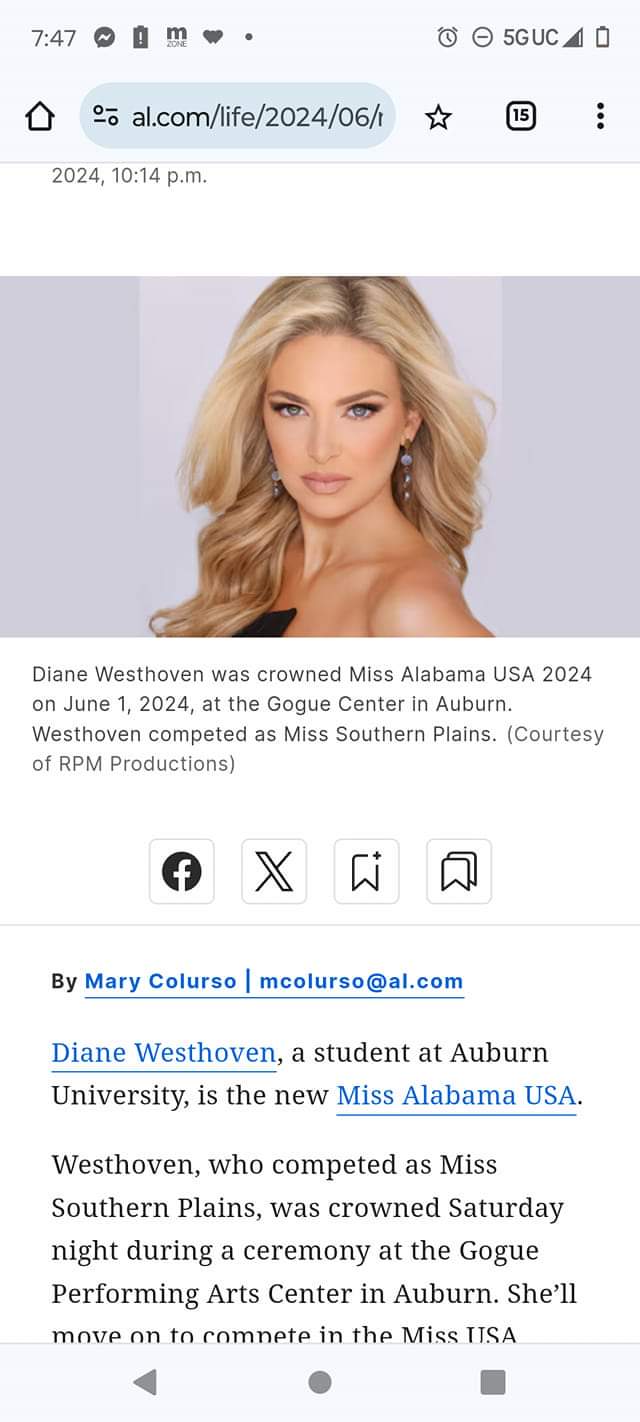The width and height of the screenshot is (640, 1422).
Task: Open the Diane Westhoven link
Action: 164,1052
